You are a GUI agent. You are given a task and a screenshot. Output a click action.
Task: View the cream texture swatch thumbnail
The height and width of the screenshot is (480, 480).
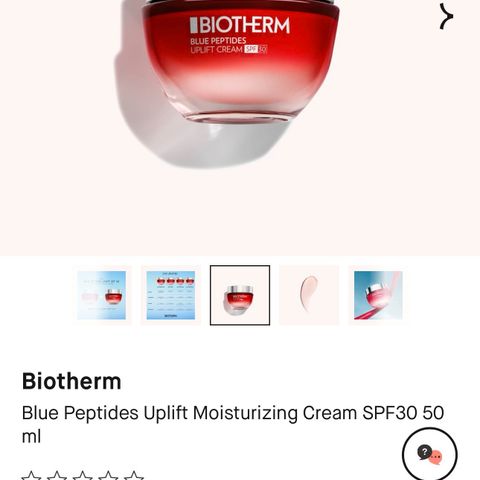tap(309, 295)
